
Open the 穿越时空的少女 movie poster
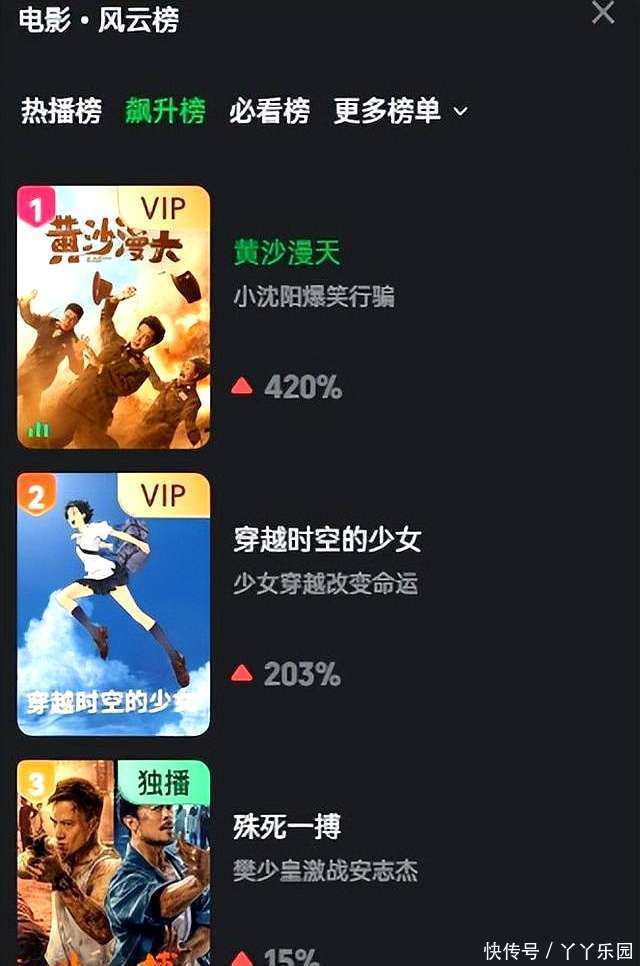click(114, 604)
